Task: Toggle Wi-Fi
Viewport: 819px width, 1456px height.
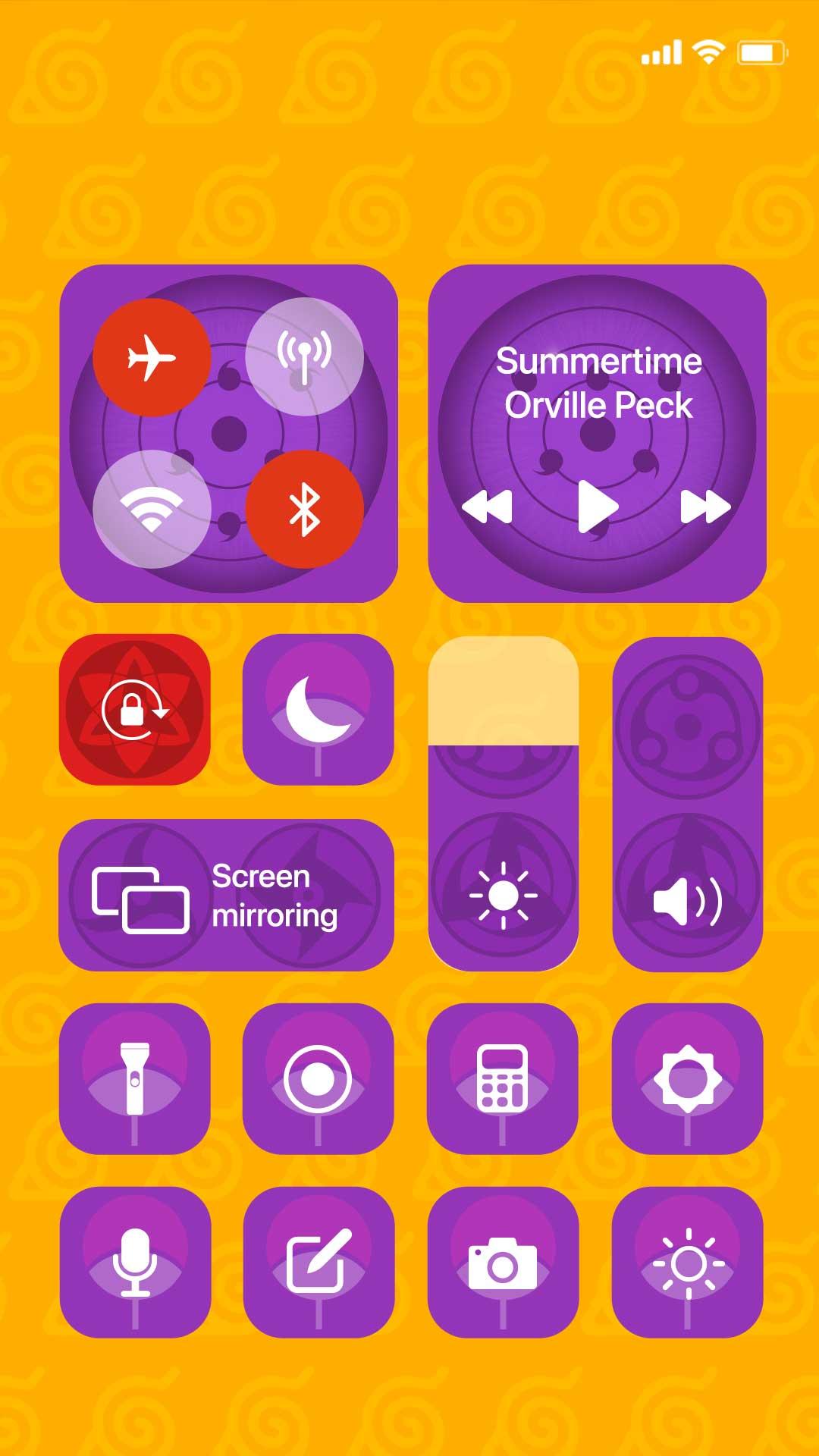Action: [152, 509]
